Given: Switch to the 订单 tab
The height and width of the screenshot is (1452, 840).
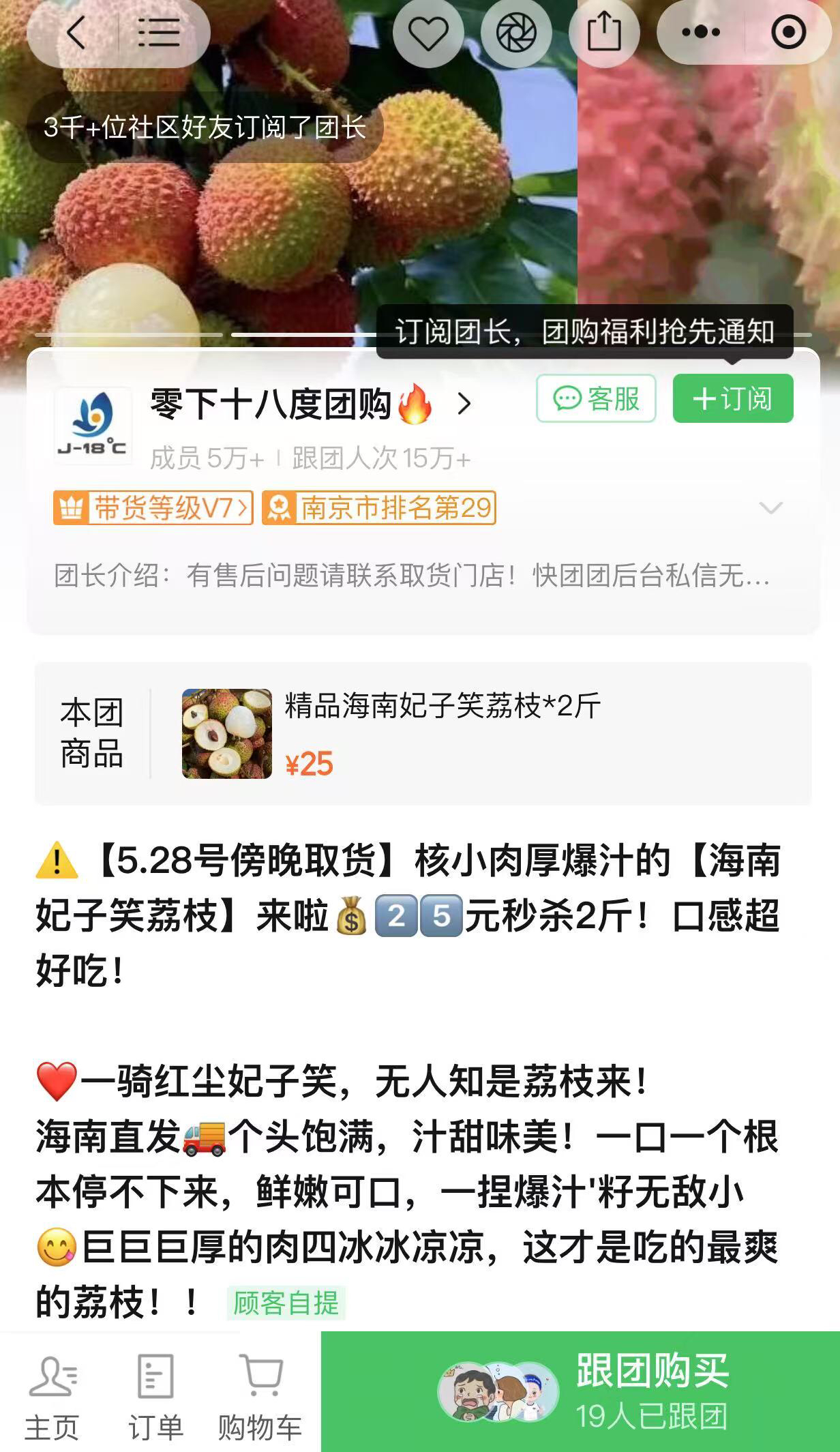Looking at the screenshot, I should click(155, 1396).
